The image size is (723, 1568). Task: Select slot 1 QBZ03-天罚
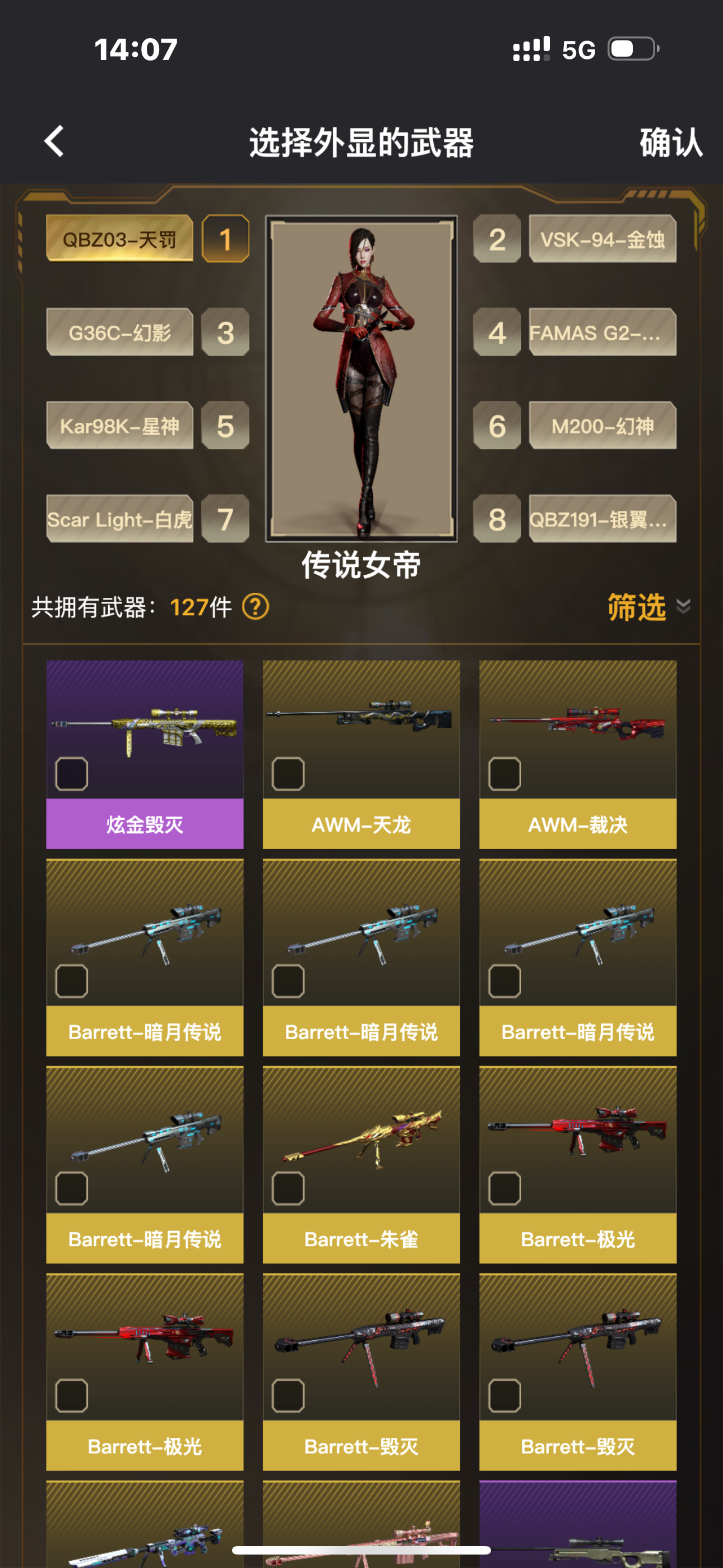120,238
